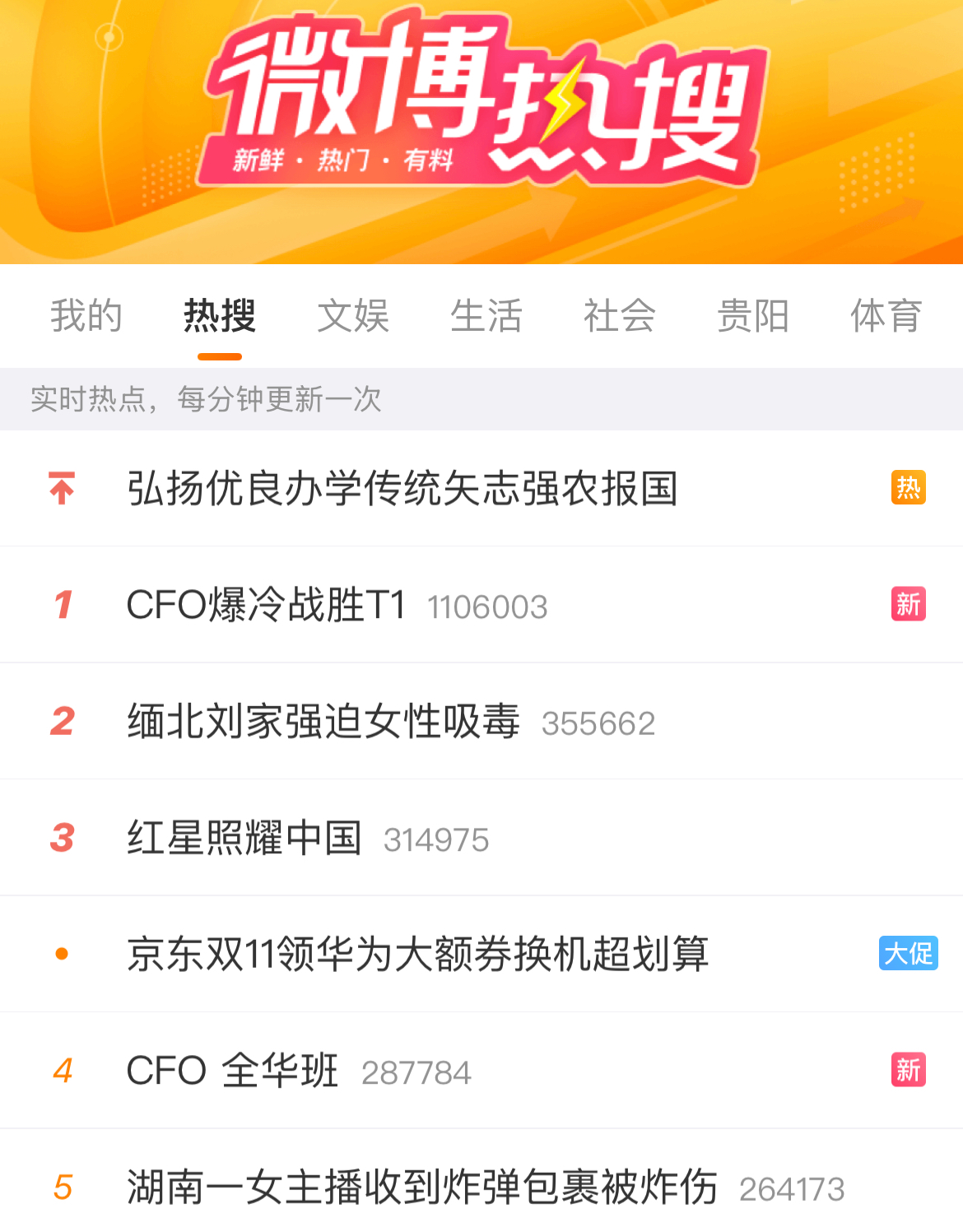
Task: Open hot search CFO爆冷战胜T1
Action: click(266, 605)
